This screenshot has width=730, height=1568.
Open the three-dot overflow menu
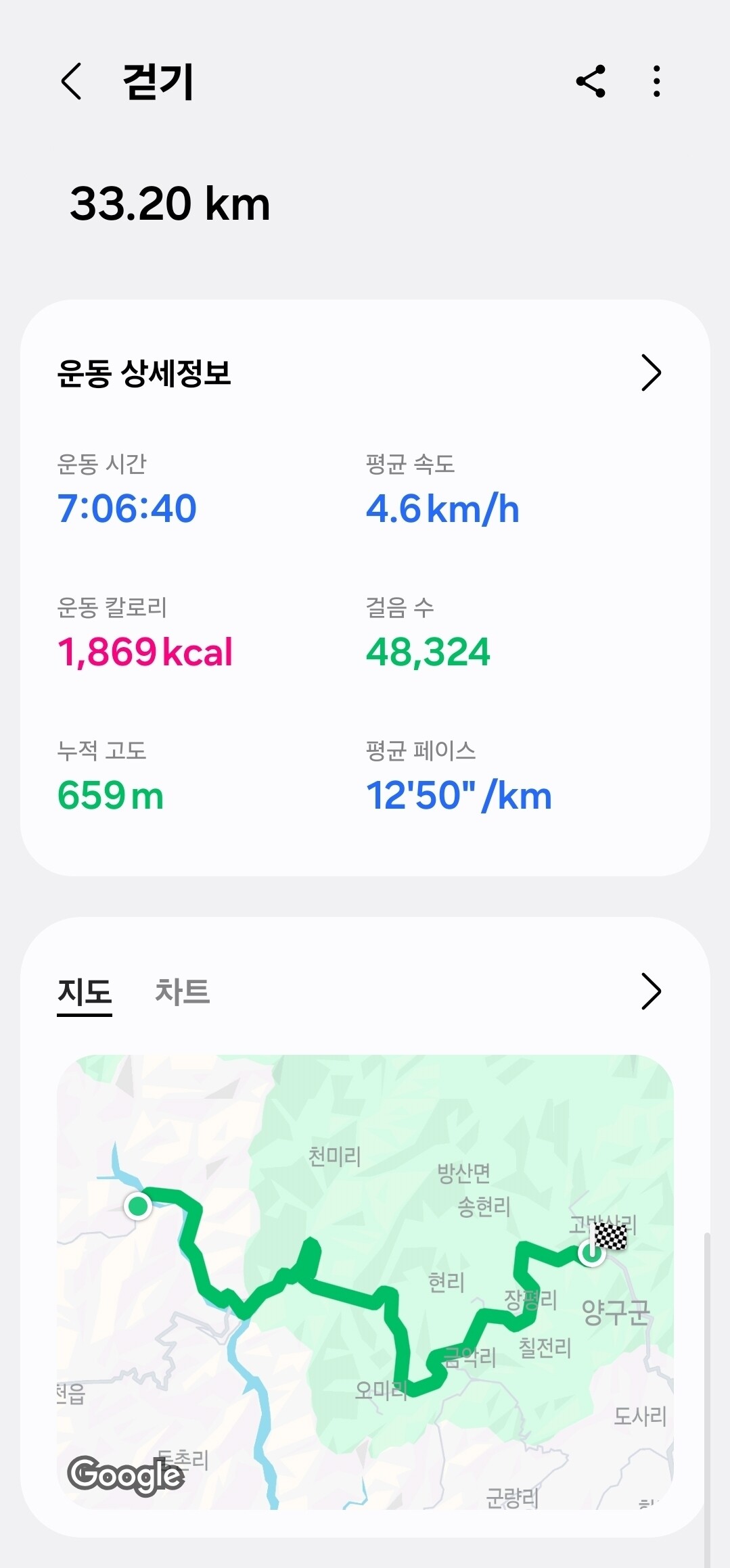pyautogui.click(x=656, y=82)
